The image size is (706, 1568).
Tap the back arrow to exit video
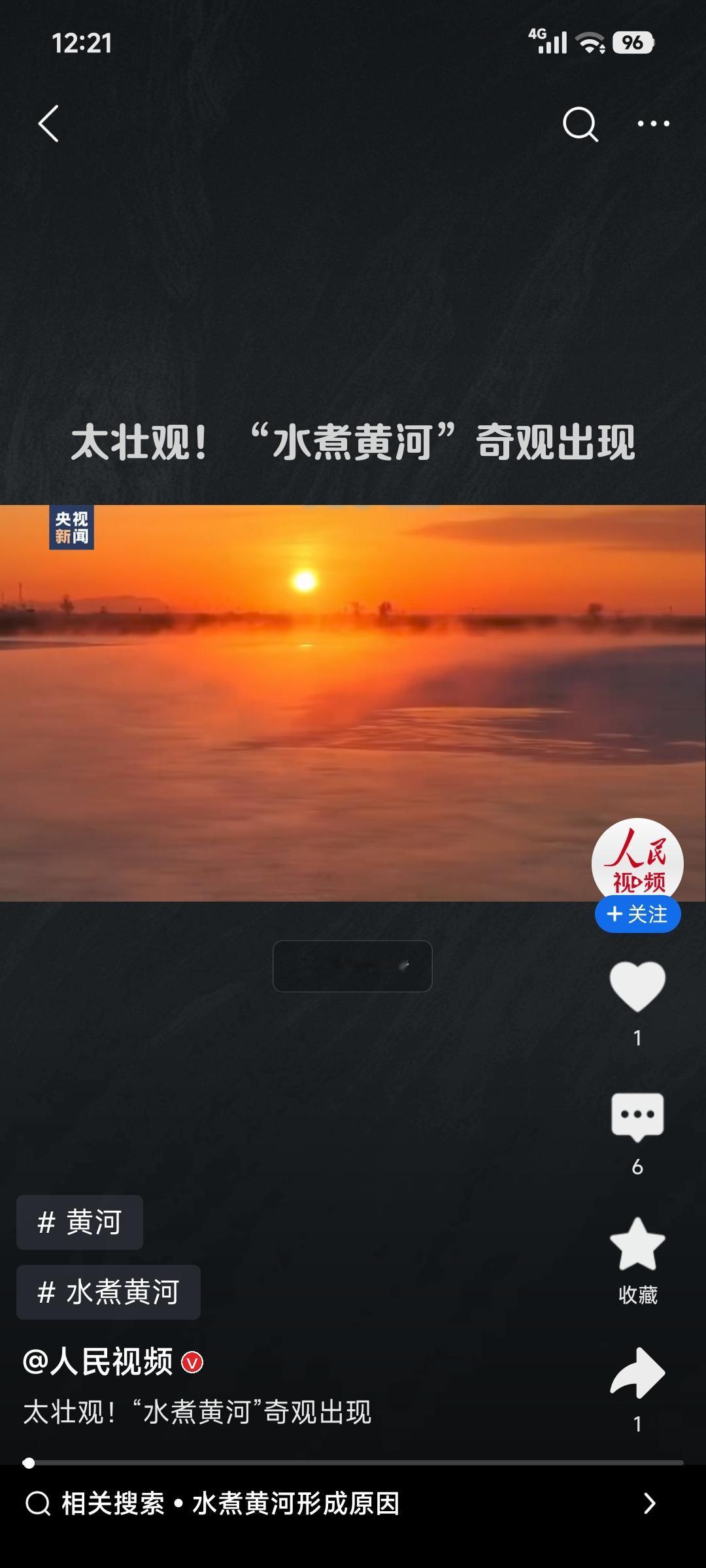pos(49,124)
